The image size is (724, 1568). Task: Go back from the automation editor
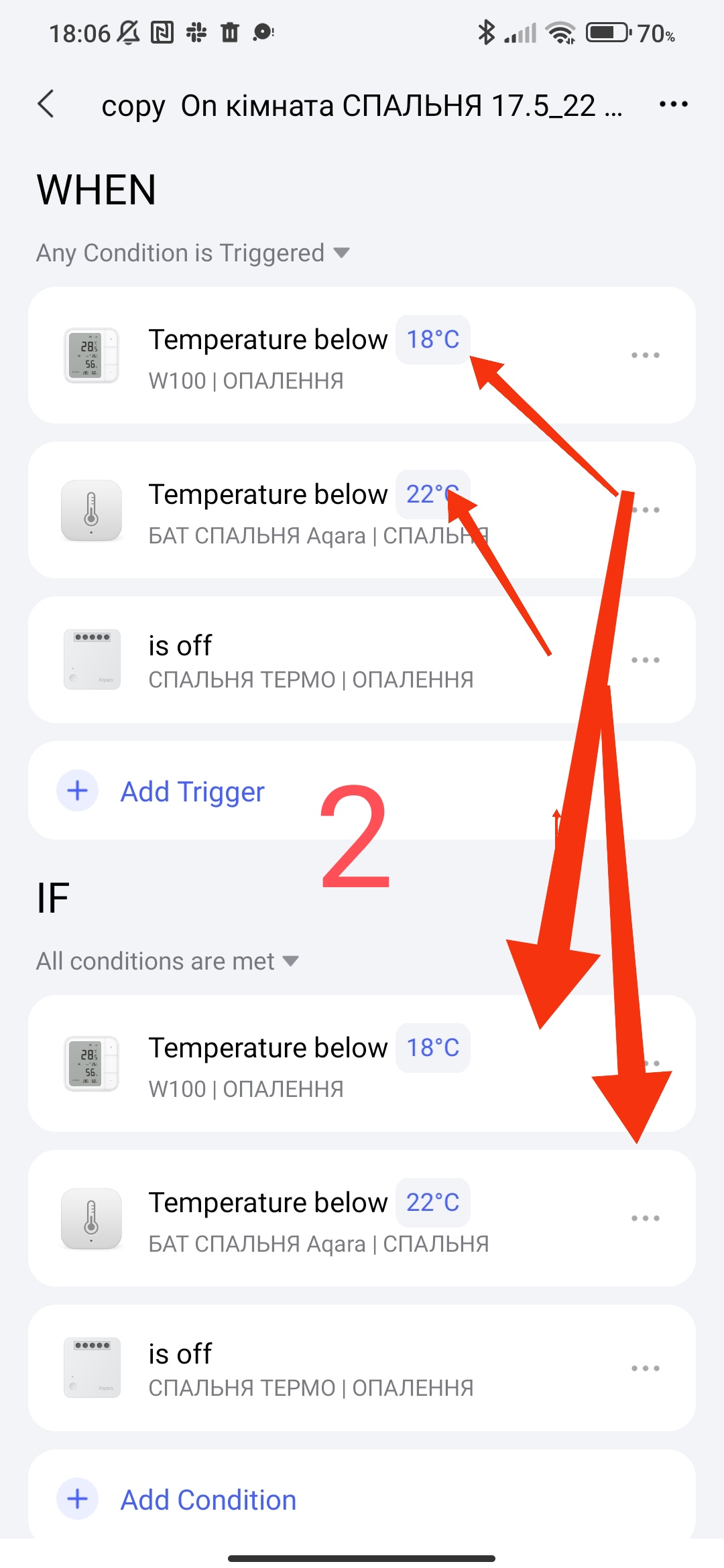[x=46, y=105]
